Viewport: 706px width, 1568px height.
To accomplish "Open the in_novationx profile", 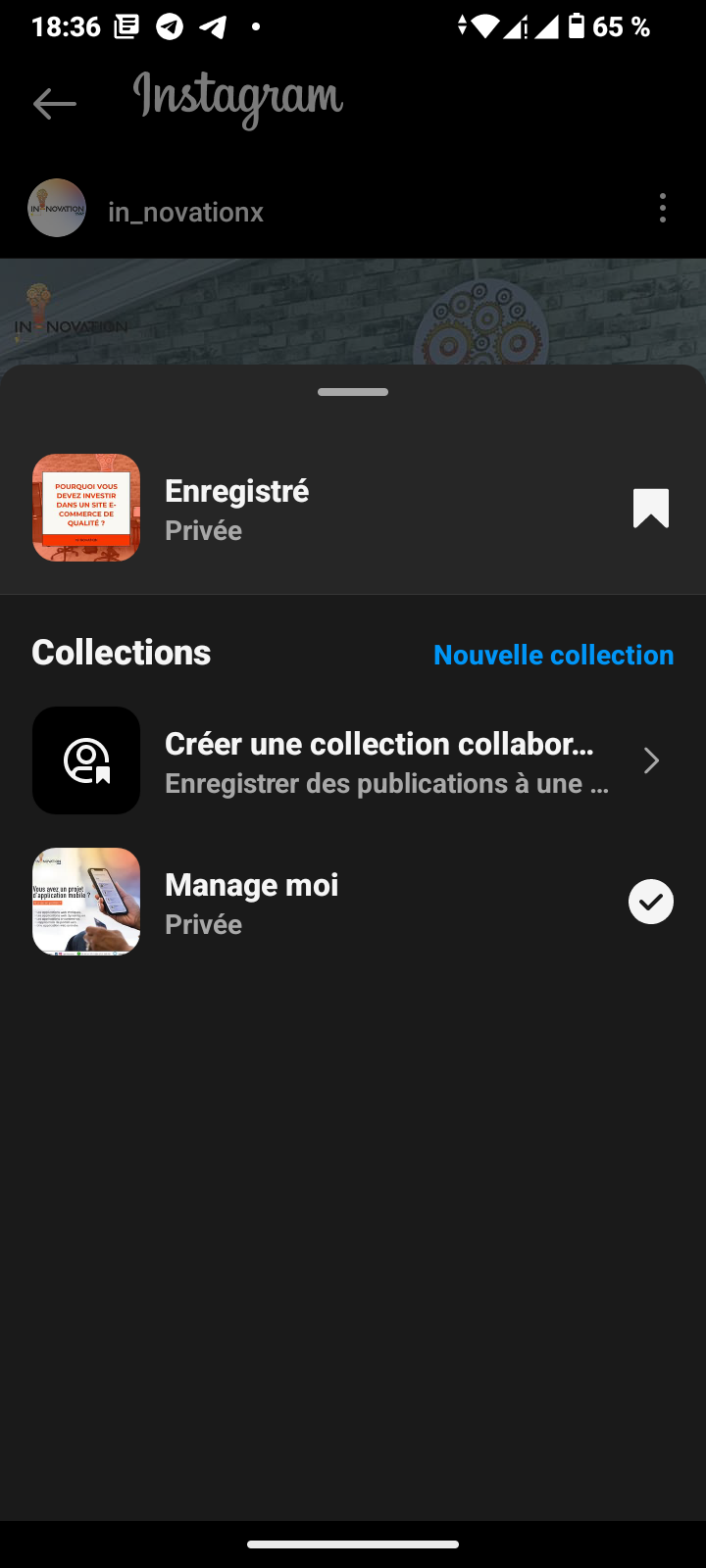I will click(185, 212).
